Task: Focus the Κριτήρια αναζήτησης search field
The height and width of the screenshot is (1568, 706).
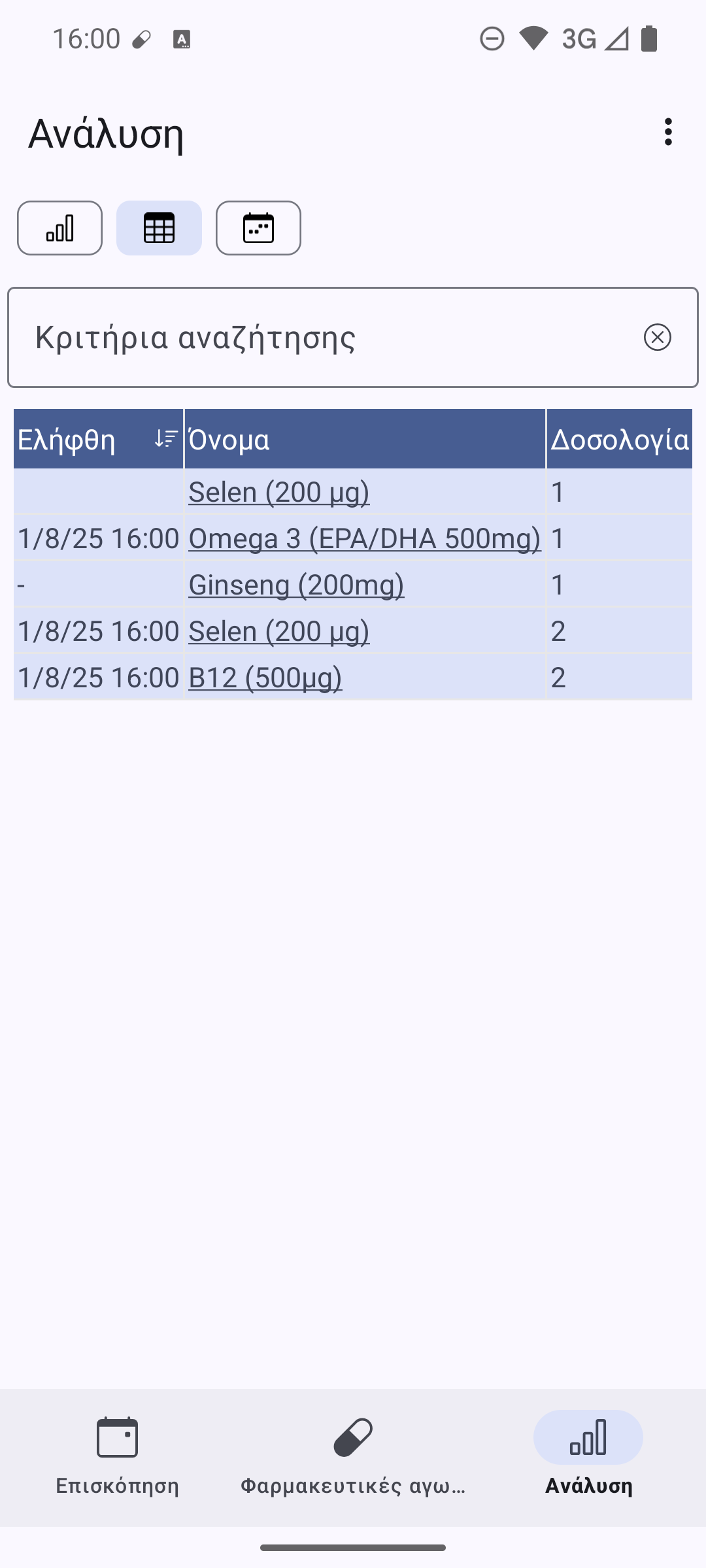Action: click(x=327, y=337)
